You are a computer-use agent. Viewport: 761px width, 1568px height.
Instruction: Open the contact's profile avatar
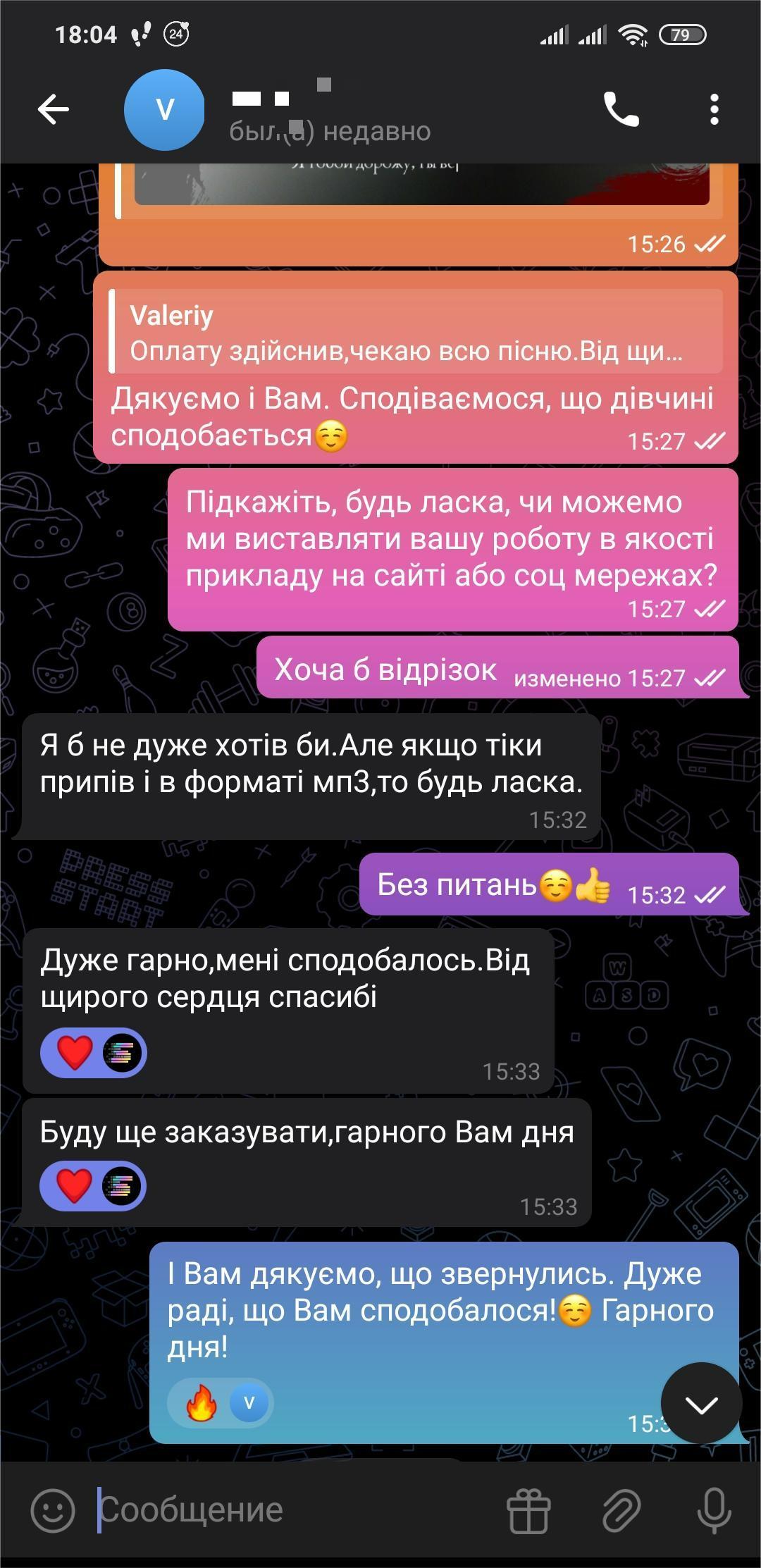click(x=164, y=110)
